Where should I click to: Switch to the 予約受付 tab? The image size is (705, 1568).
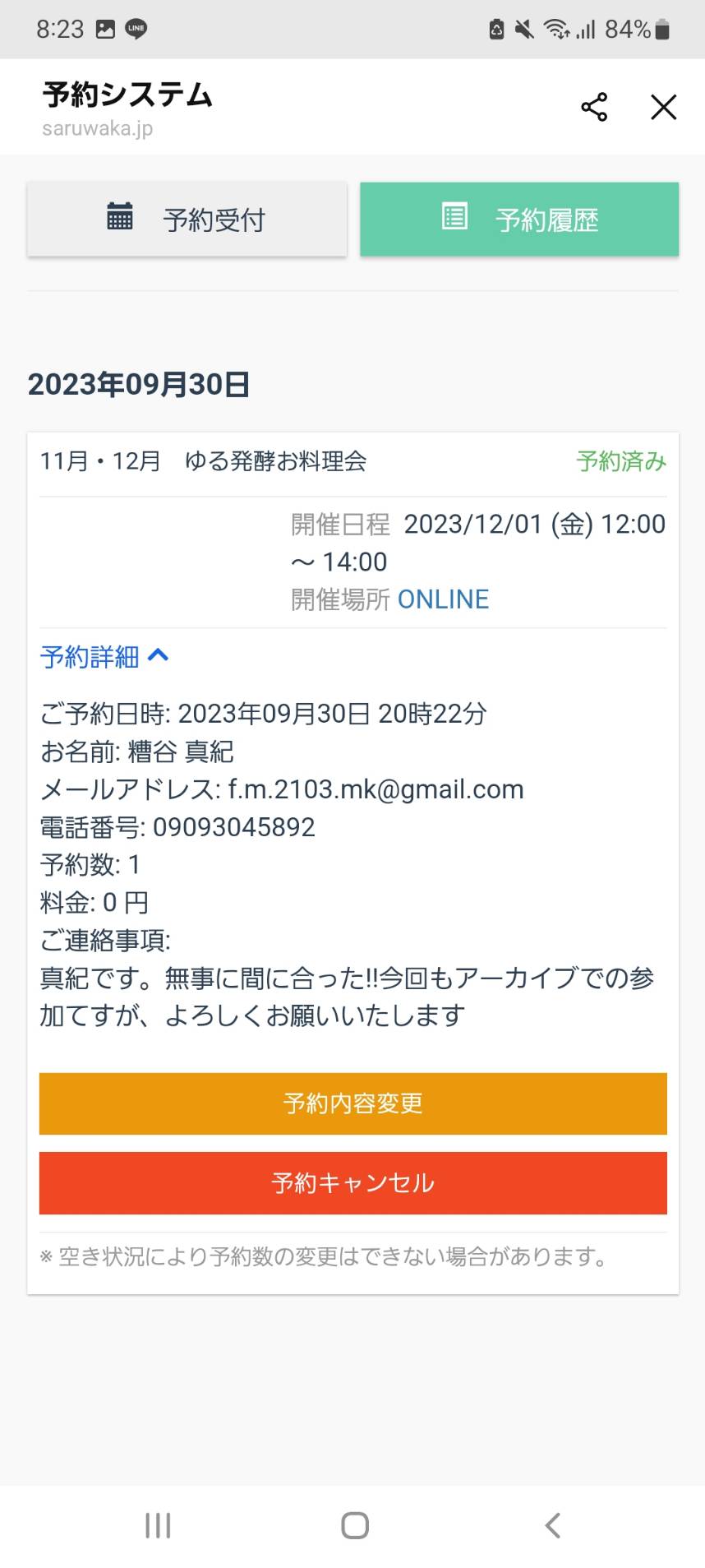point(187,219)
